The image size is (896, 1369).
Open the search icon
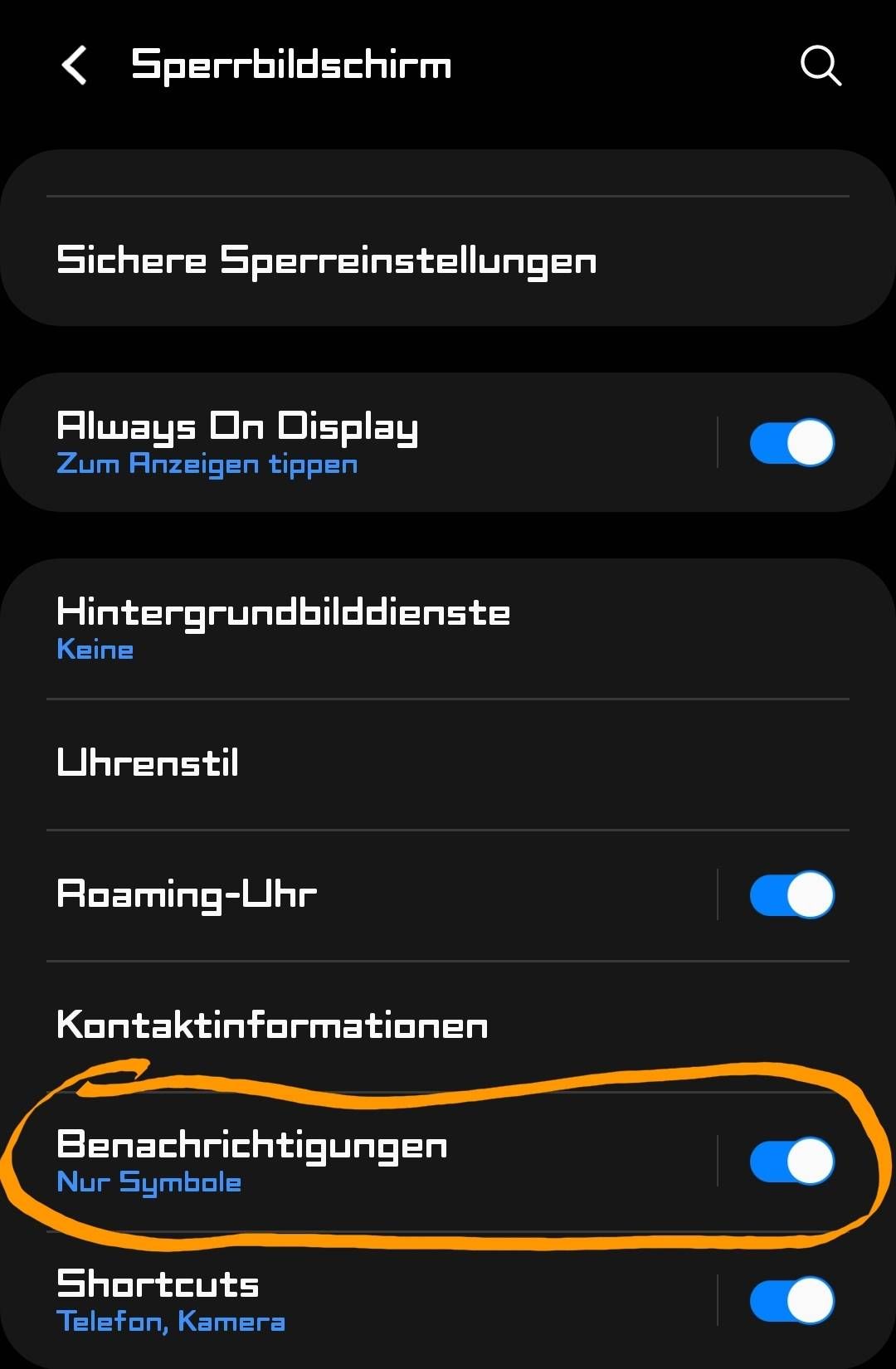tap(820, 66)
